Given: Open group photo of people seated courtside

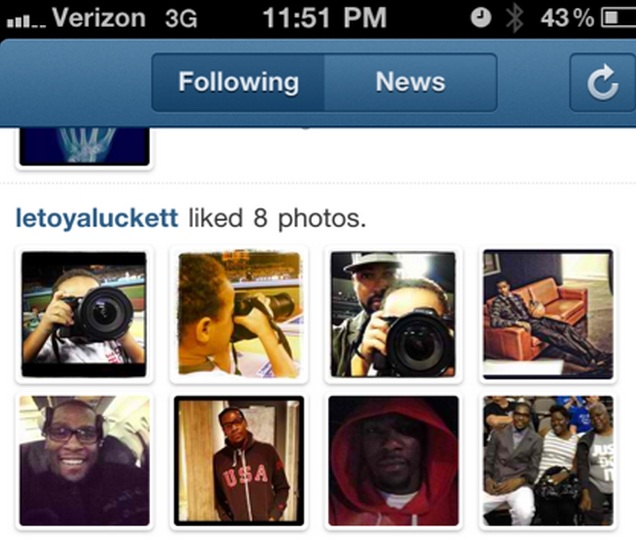Looking at the screenshot, I should pyautogui.click(x=547, y=460).
